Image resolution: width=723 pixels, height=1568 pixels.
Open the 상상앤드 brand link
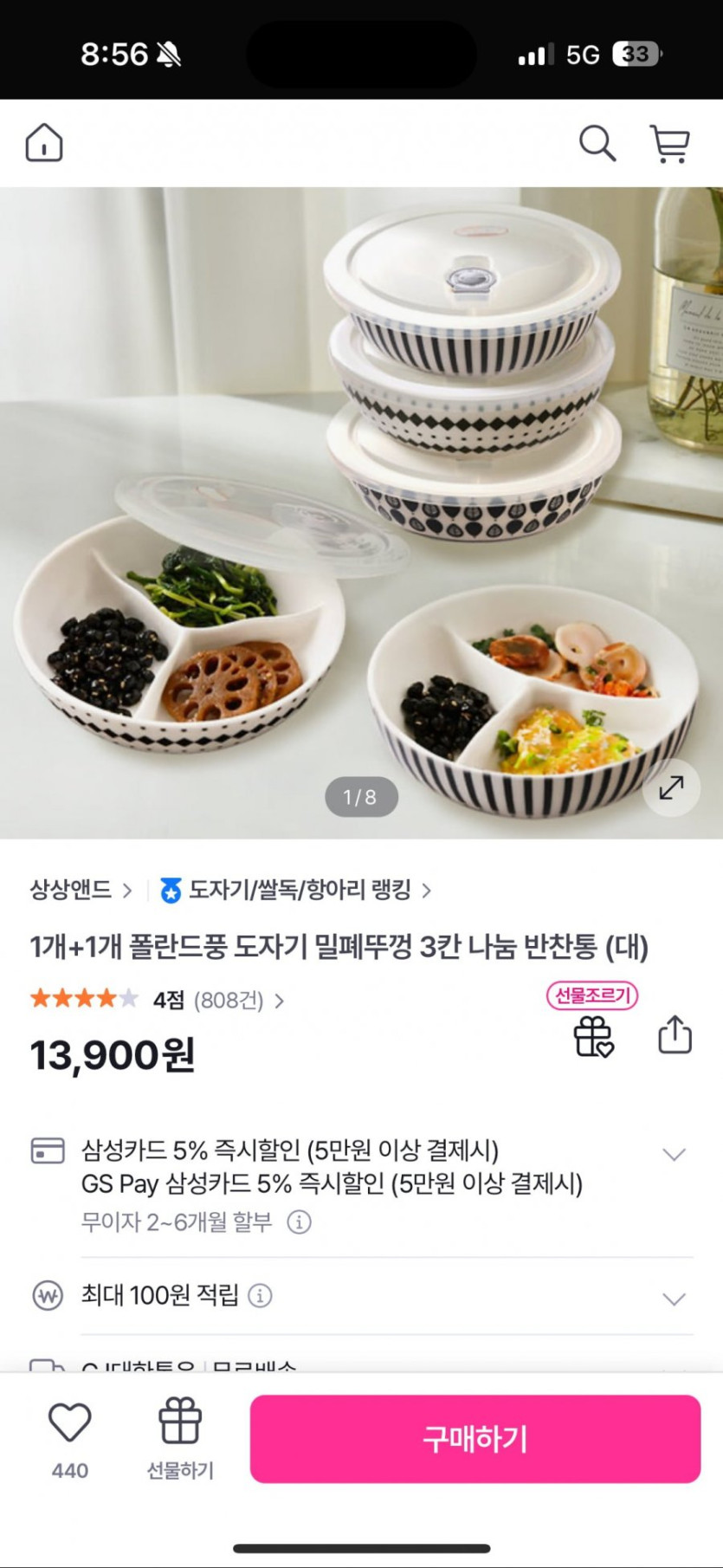(81, 890)
